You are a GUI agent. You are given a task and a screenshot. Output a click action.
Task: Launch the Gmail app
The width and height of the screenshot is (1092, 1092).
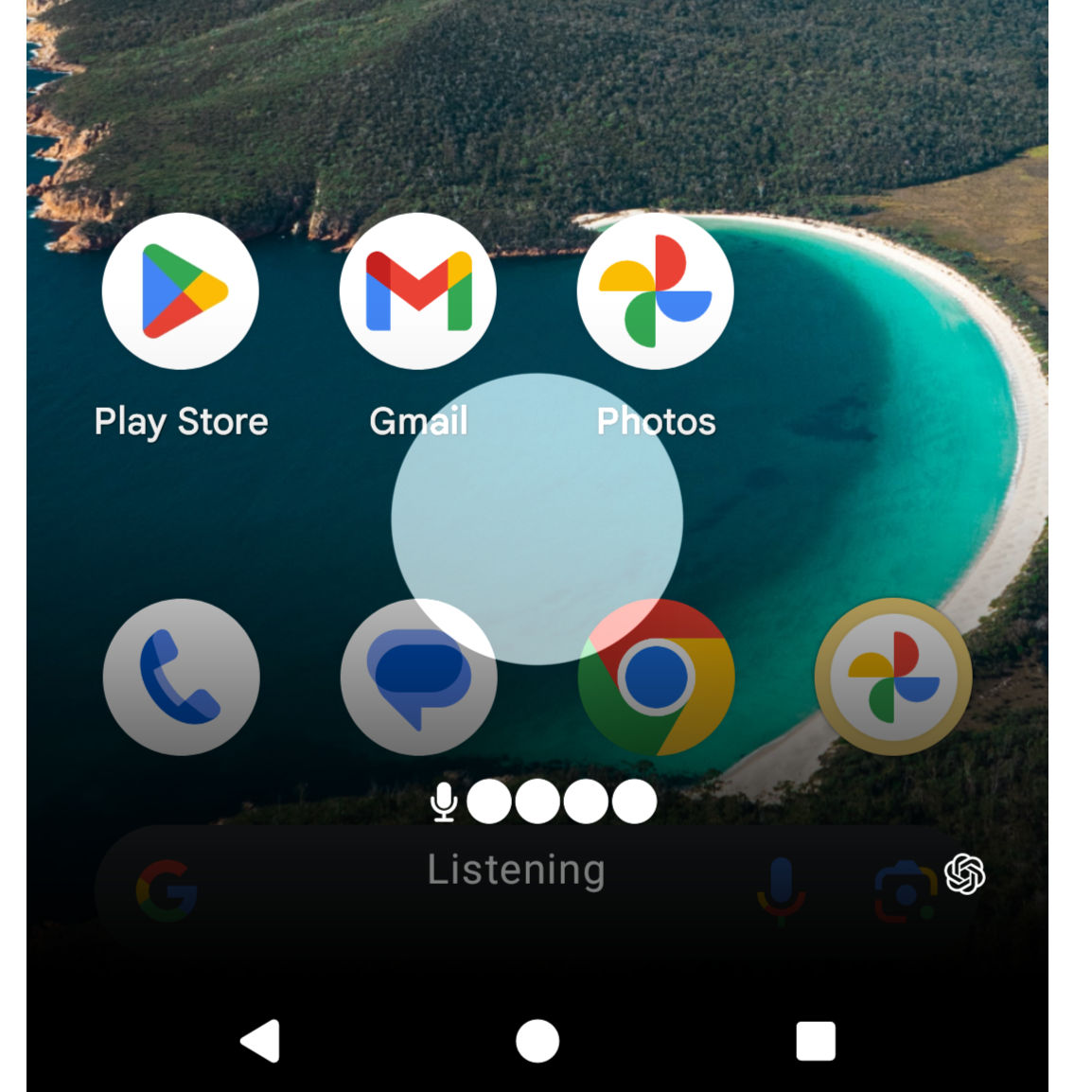pyautogui.click(x=418, y=291)
